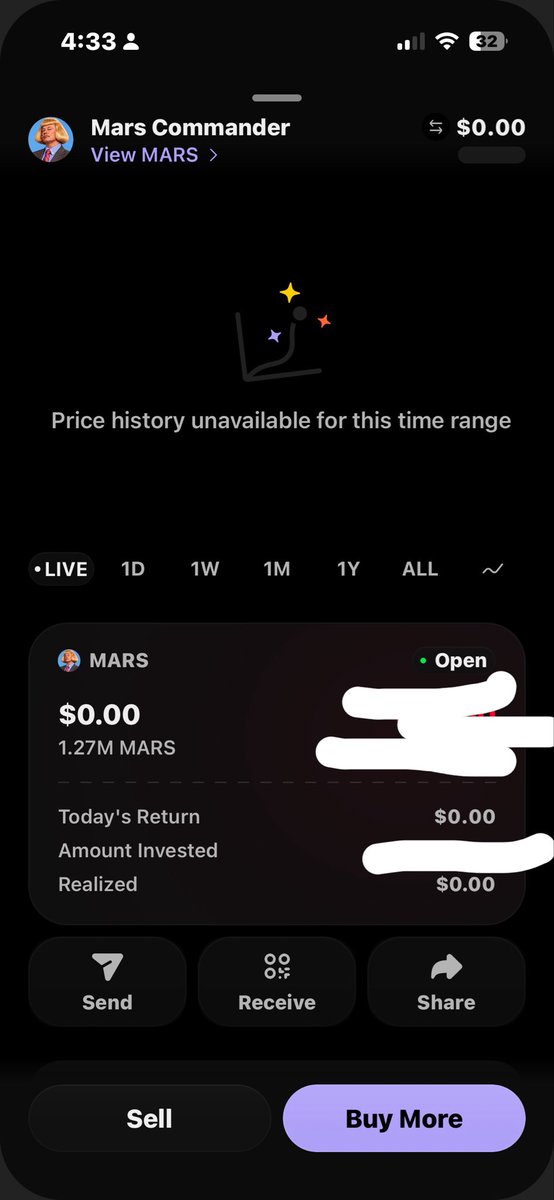Image resolution: width=554 pixels, height=1200 pixels.
Task: Tap Buy More
Action: coord(404,1118)
